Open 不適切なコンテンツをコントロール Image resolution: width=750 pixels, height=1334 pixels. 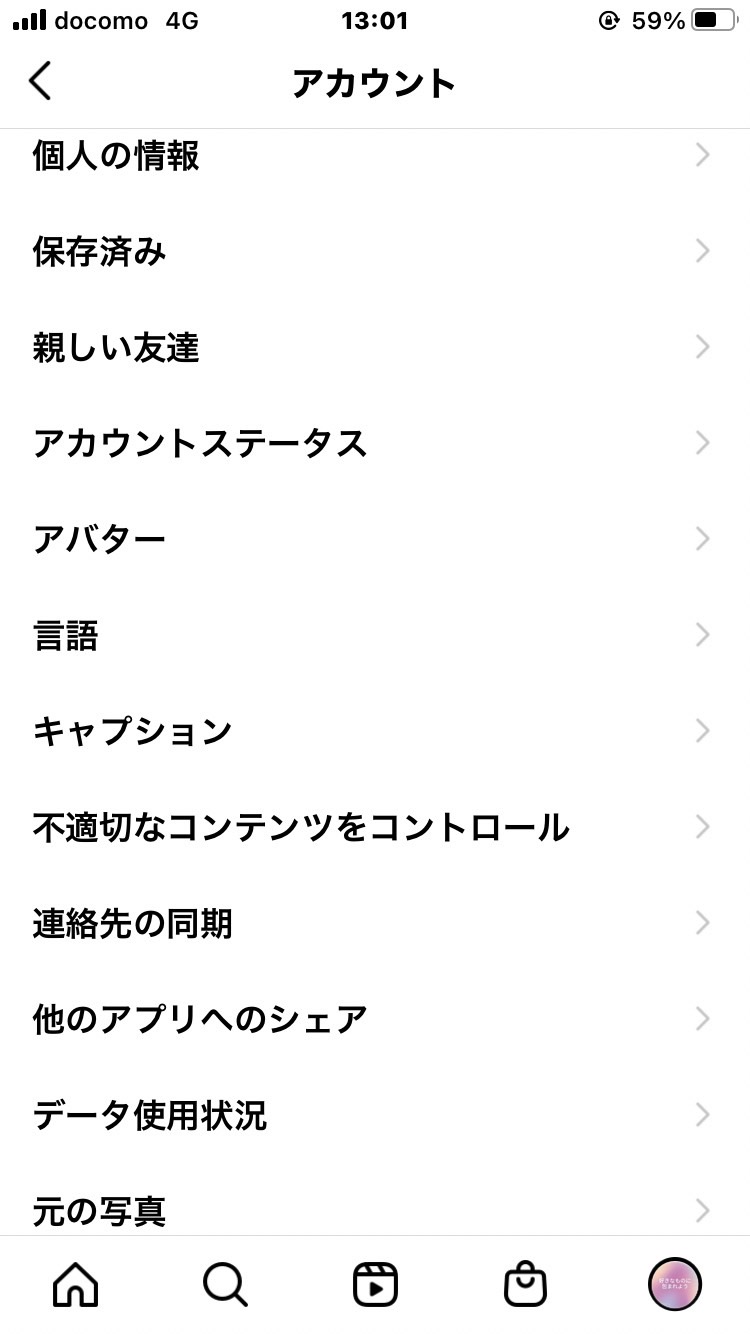tap(375, 827)
